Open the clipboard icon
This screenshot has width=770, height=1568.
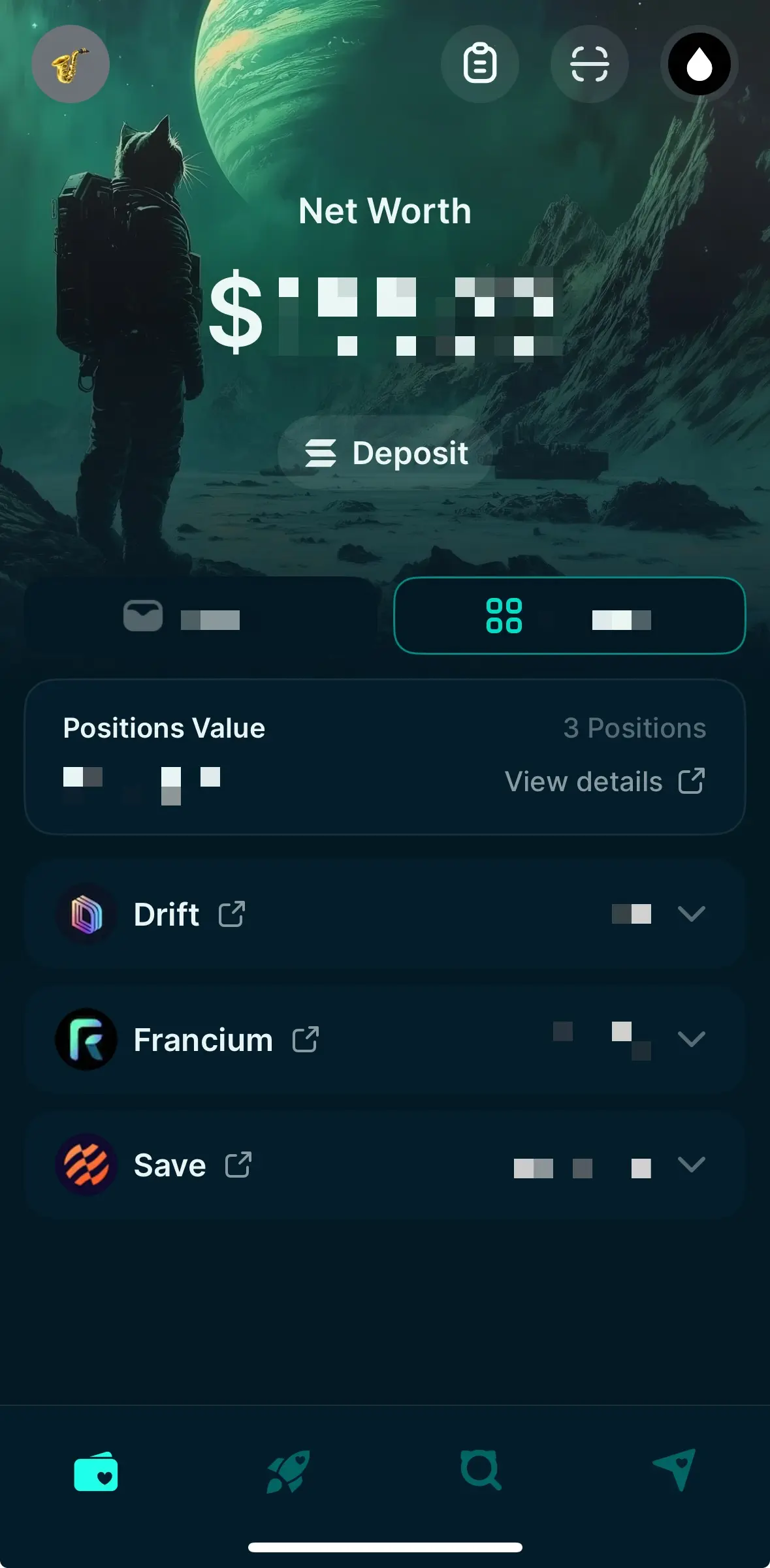pyautogui.click(x=480, y=64)
